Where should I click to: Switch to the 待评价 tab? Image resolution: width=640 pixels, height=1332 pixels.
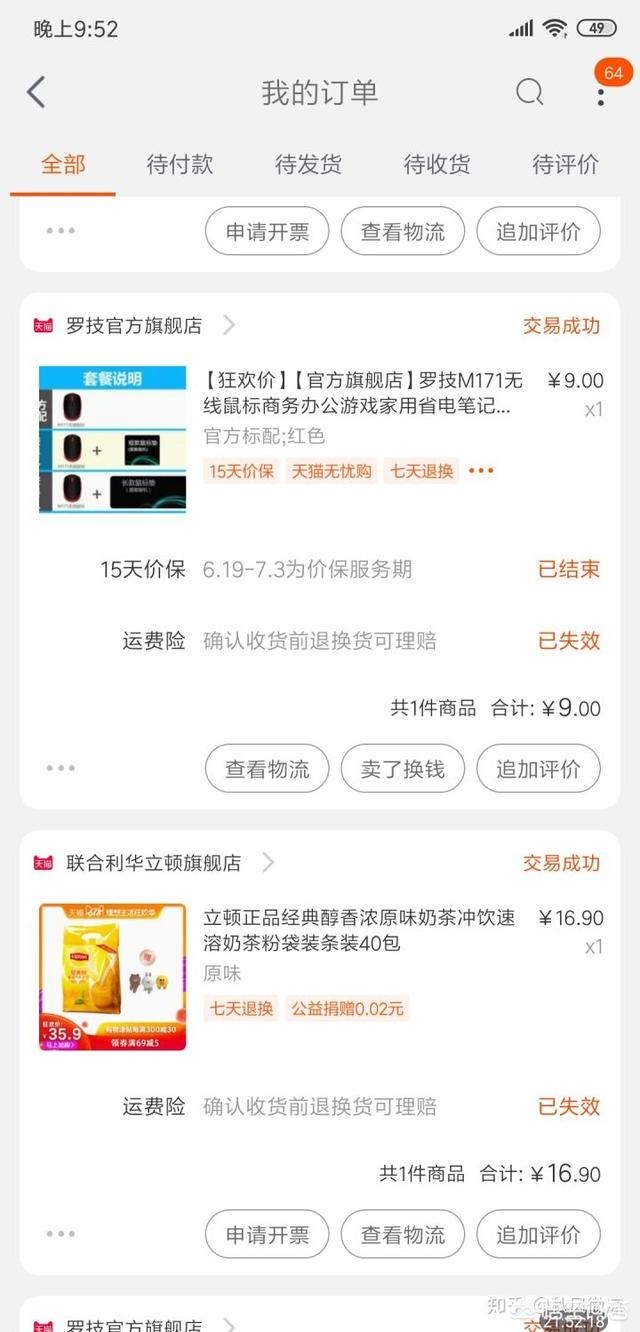coord(565,164)
